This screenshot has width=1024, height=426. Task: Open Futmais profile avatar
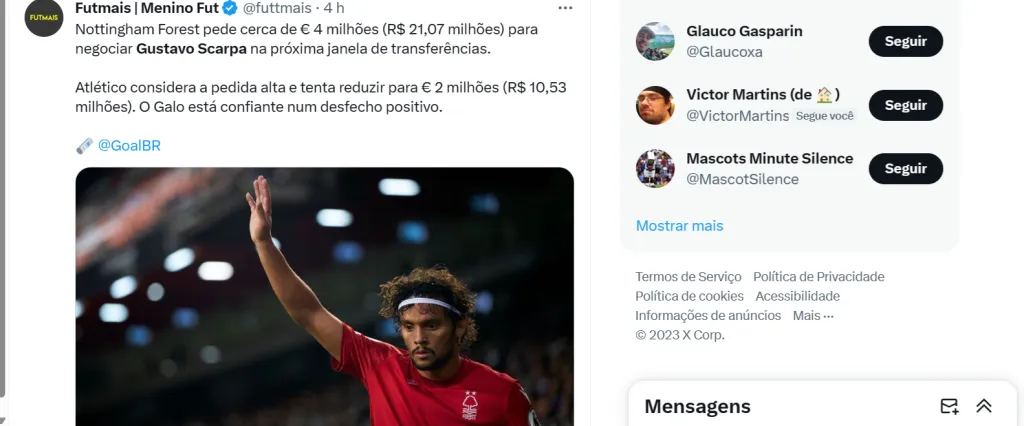tap(44, 16)
